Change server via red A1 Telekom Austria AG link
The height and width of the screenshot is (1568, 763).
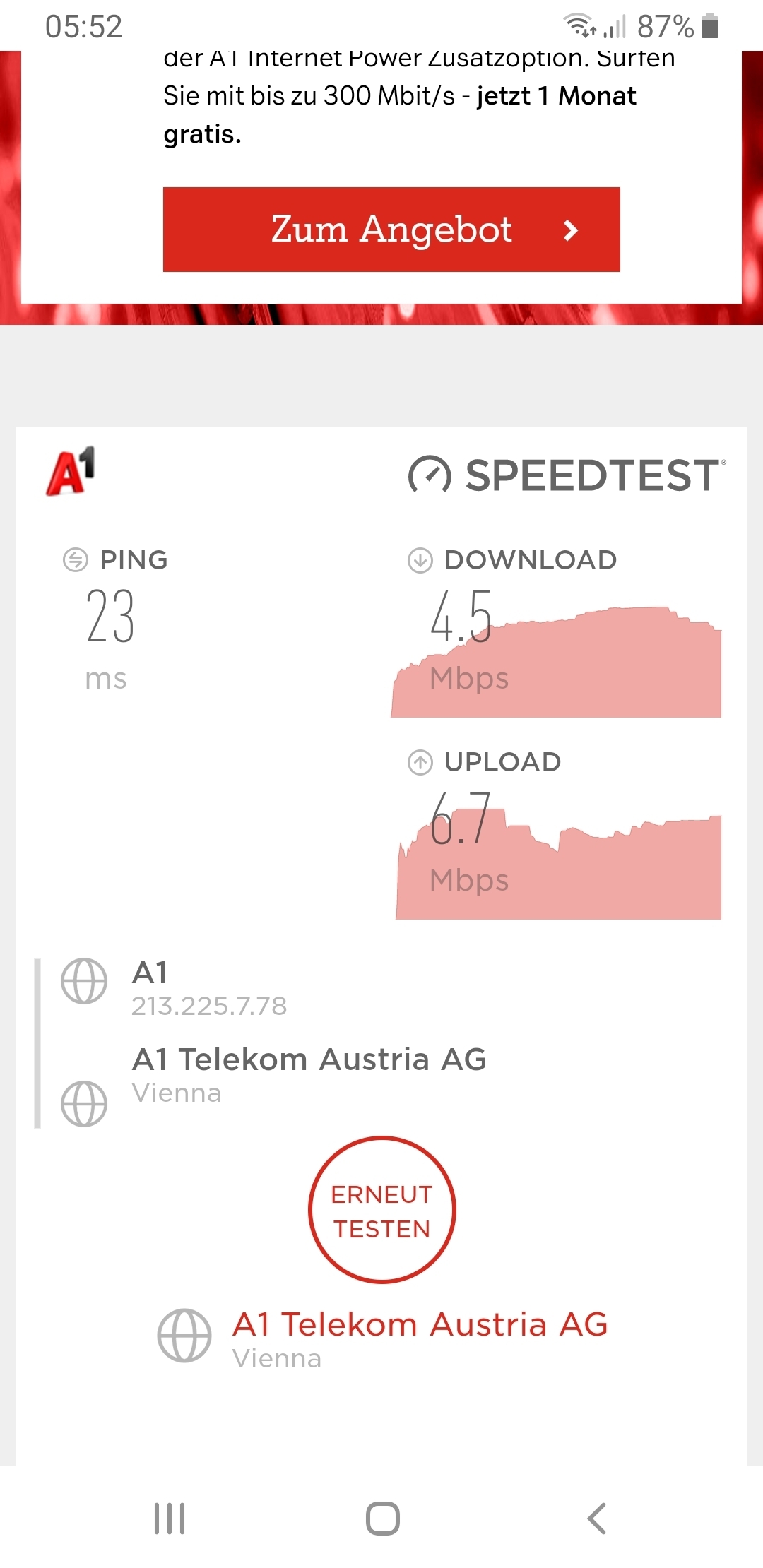coord(420,1325)
